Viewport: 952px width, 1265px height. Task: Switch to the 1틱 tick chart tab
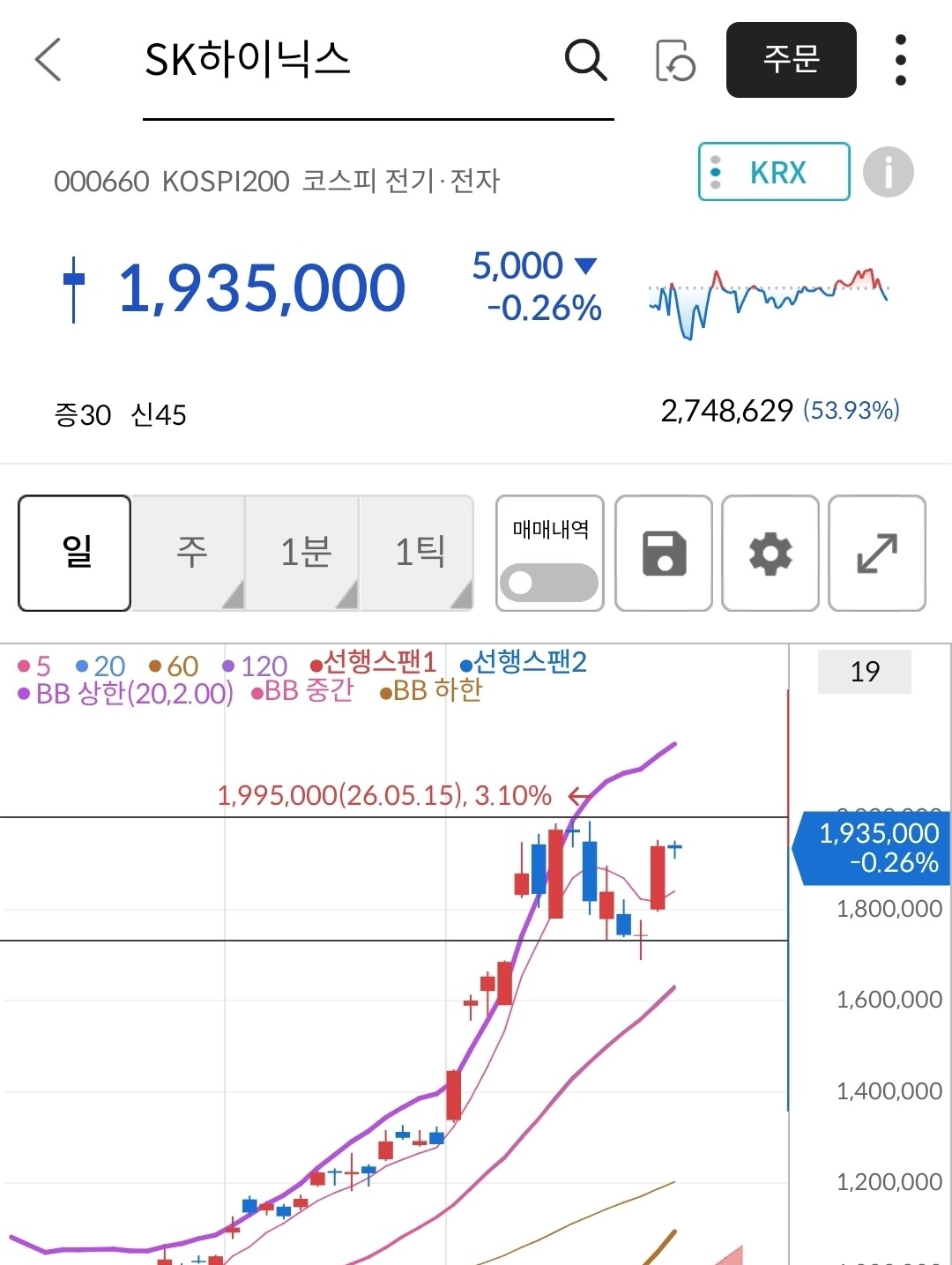tap(418, 553)
